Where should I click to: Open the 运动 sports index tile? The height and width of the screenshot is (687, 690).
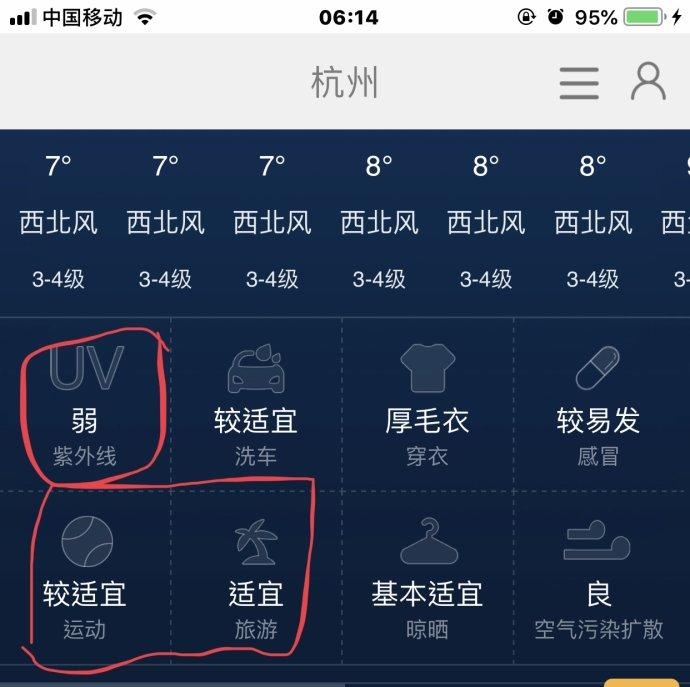click(x=85, y=580)
